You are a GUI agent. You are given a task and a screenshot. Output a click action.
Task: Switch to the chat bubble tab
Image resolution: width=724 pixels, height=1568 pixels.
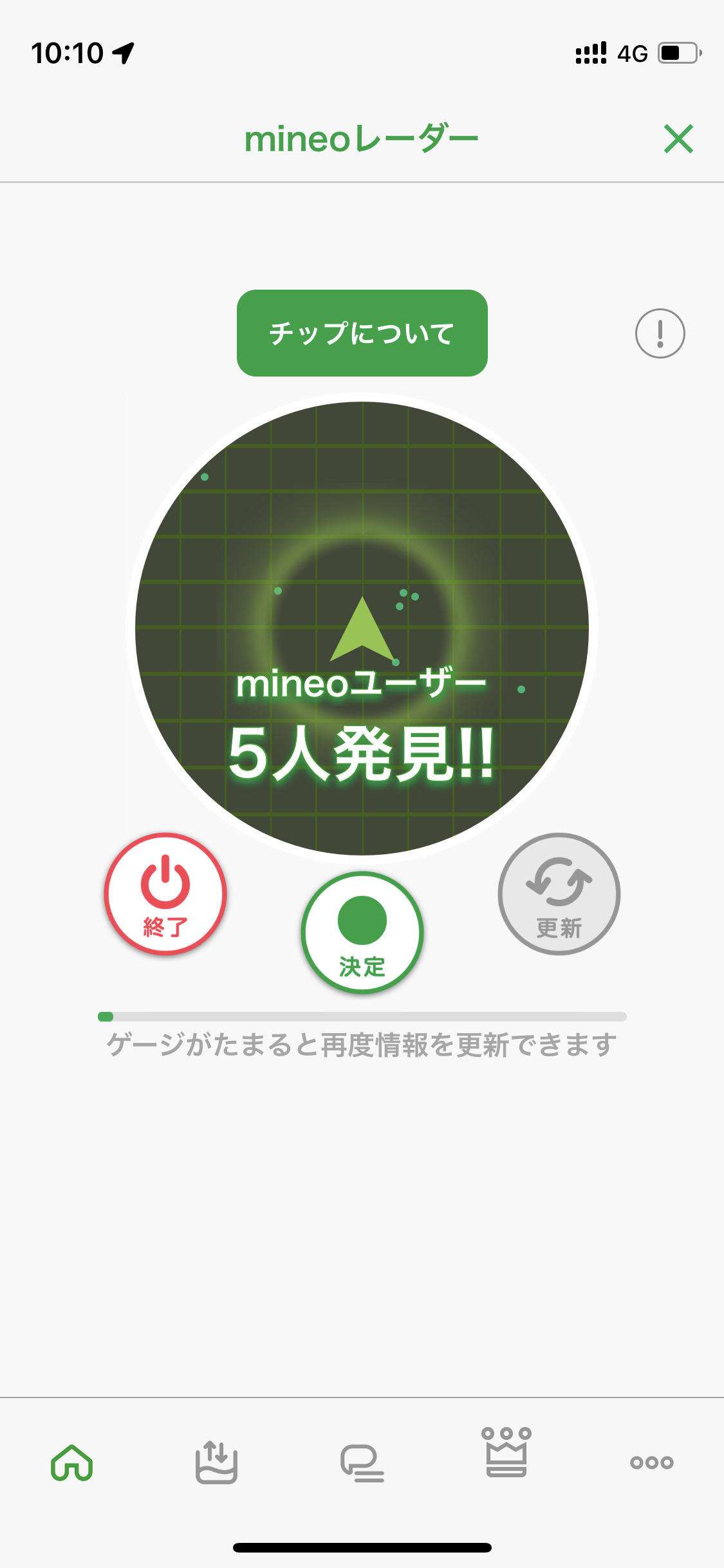tap(362, 1462)
